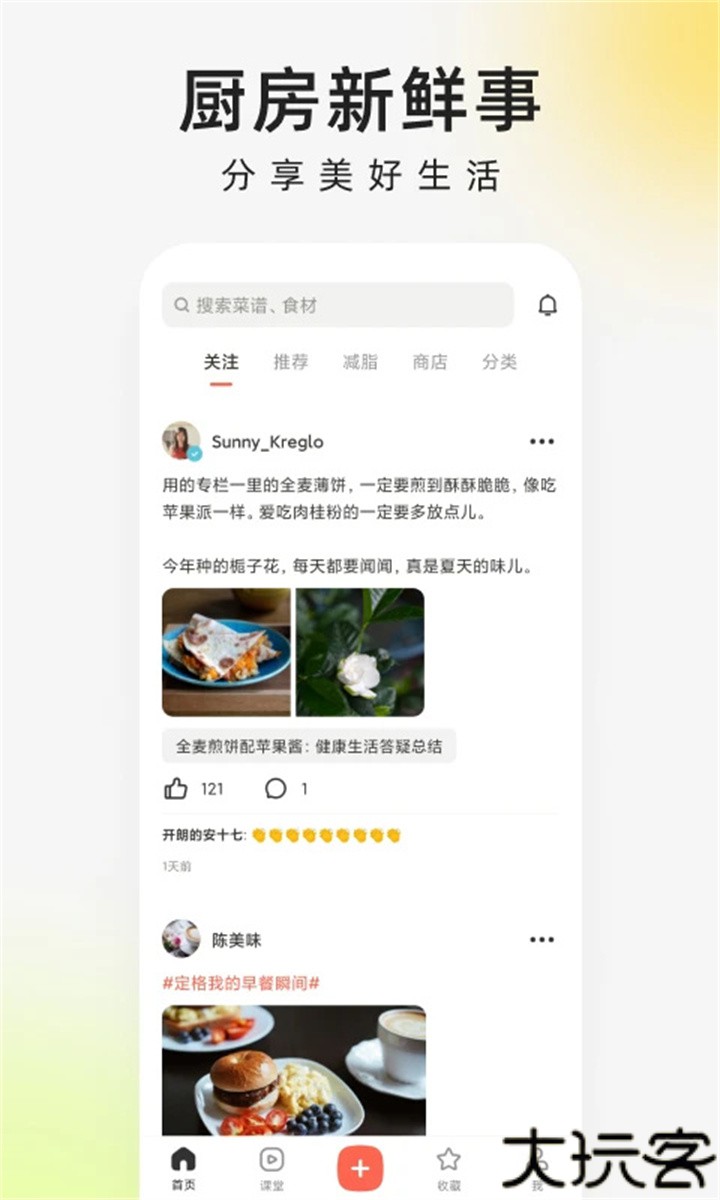The image size is (720, 1200).
Task: Select the 首页 home icon
Action: click(182, 1163)
